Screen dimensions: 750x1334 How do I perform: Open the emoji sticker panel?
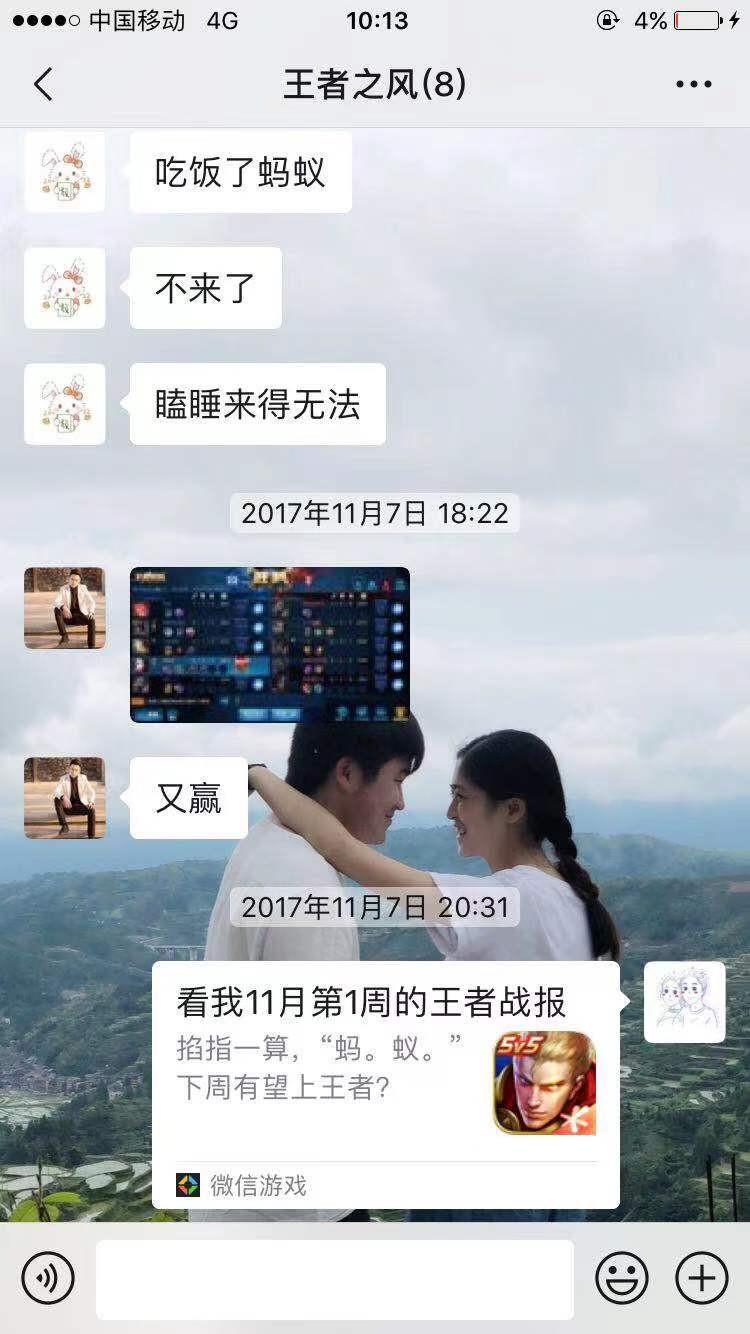(x=621, y=1278)
